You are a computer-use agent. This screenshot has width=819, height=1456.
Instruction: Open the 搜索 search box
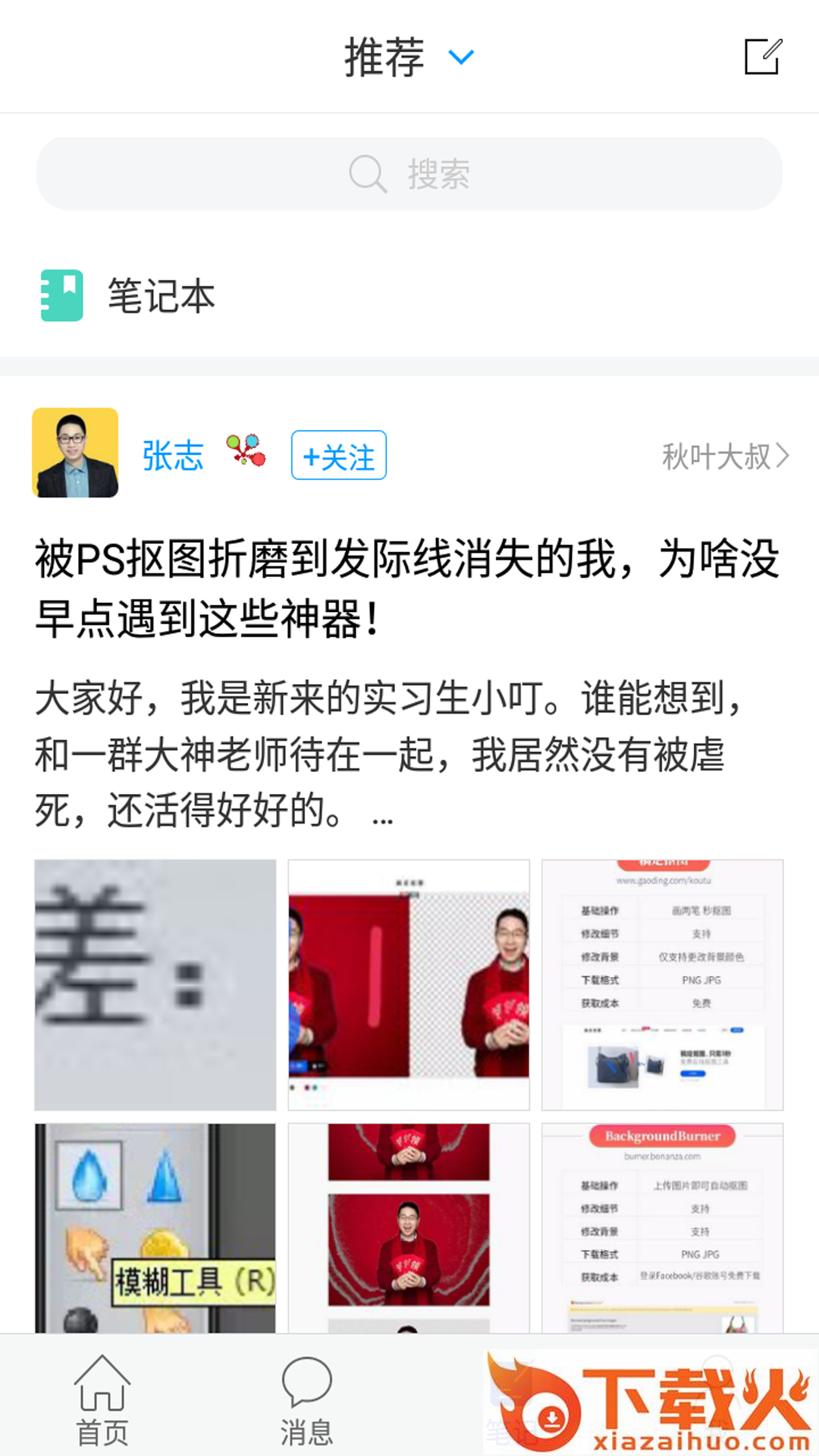(409, 174)
